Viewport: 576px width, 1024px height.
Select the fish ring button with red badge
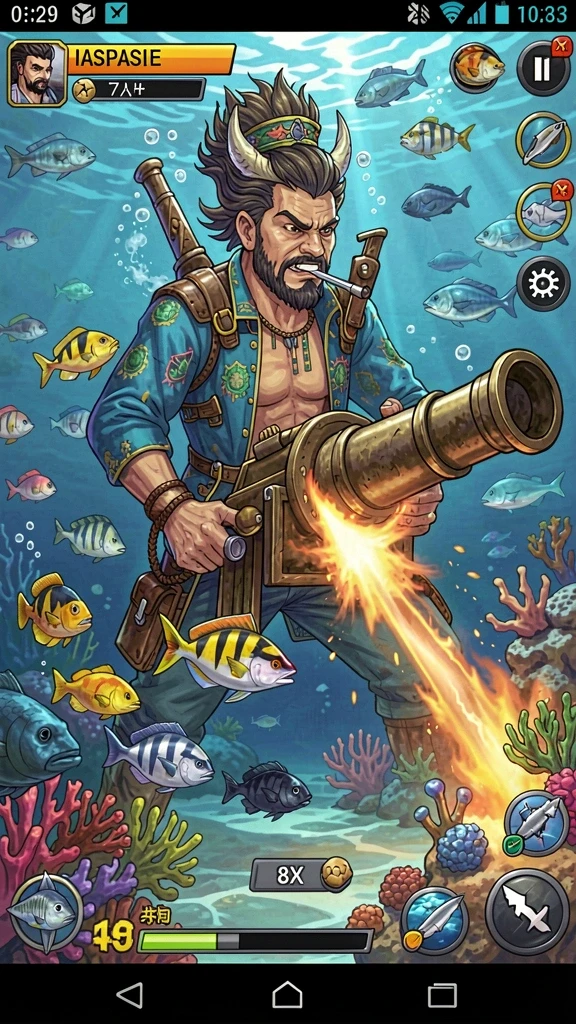pos(543,211)
